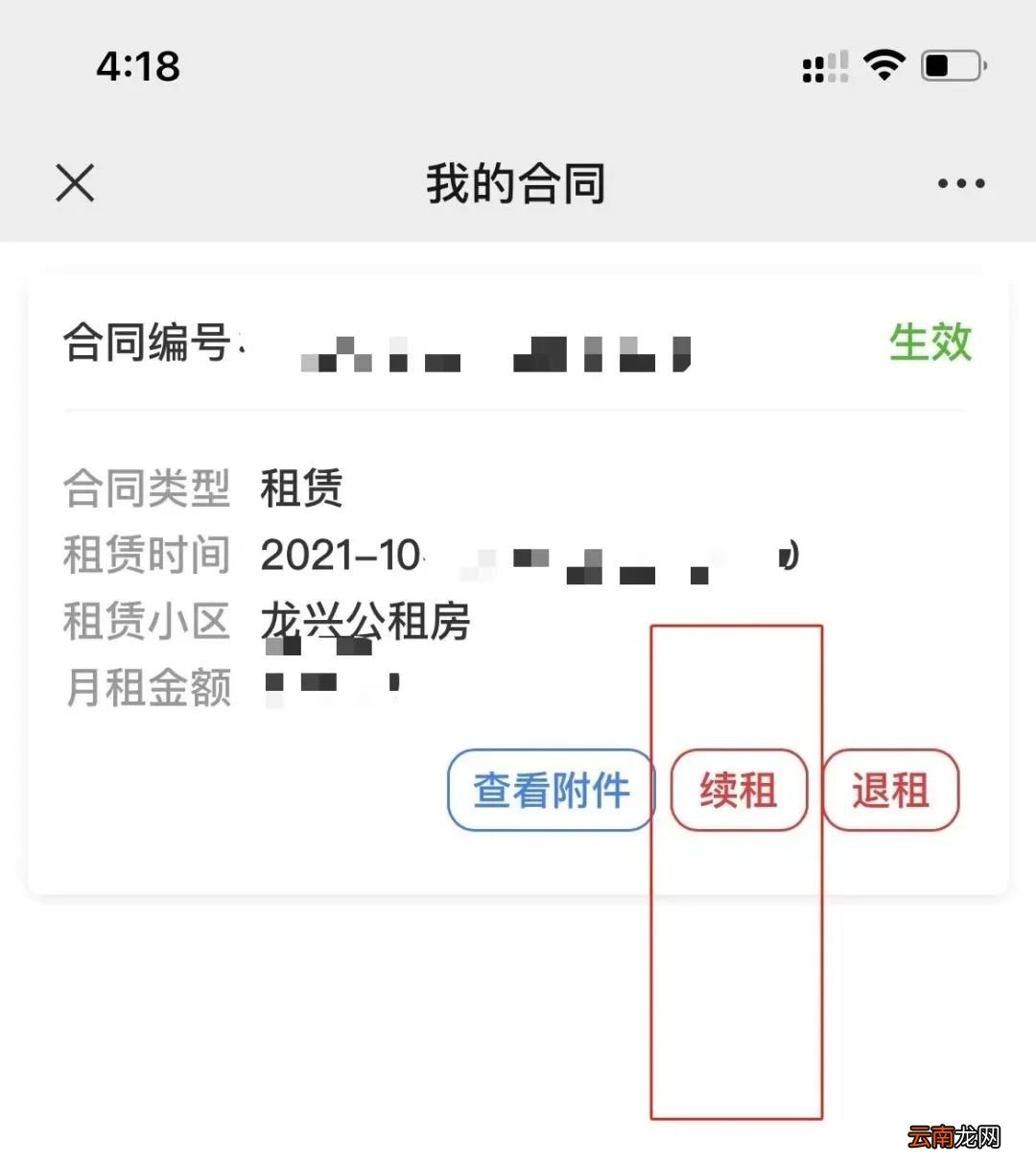1036x1164 pixels.
Task: Select the 龙兴公租房 community name
Action: coord(365,622)
